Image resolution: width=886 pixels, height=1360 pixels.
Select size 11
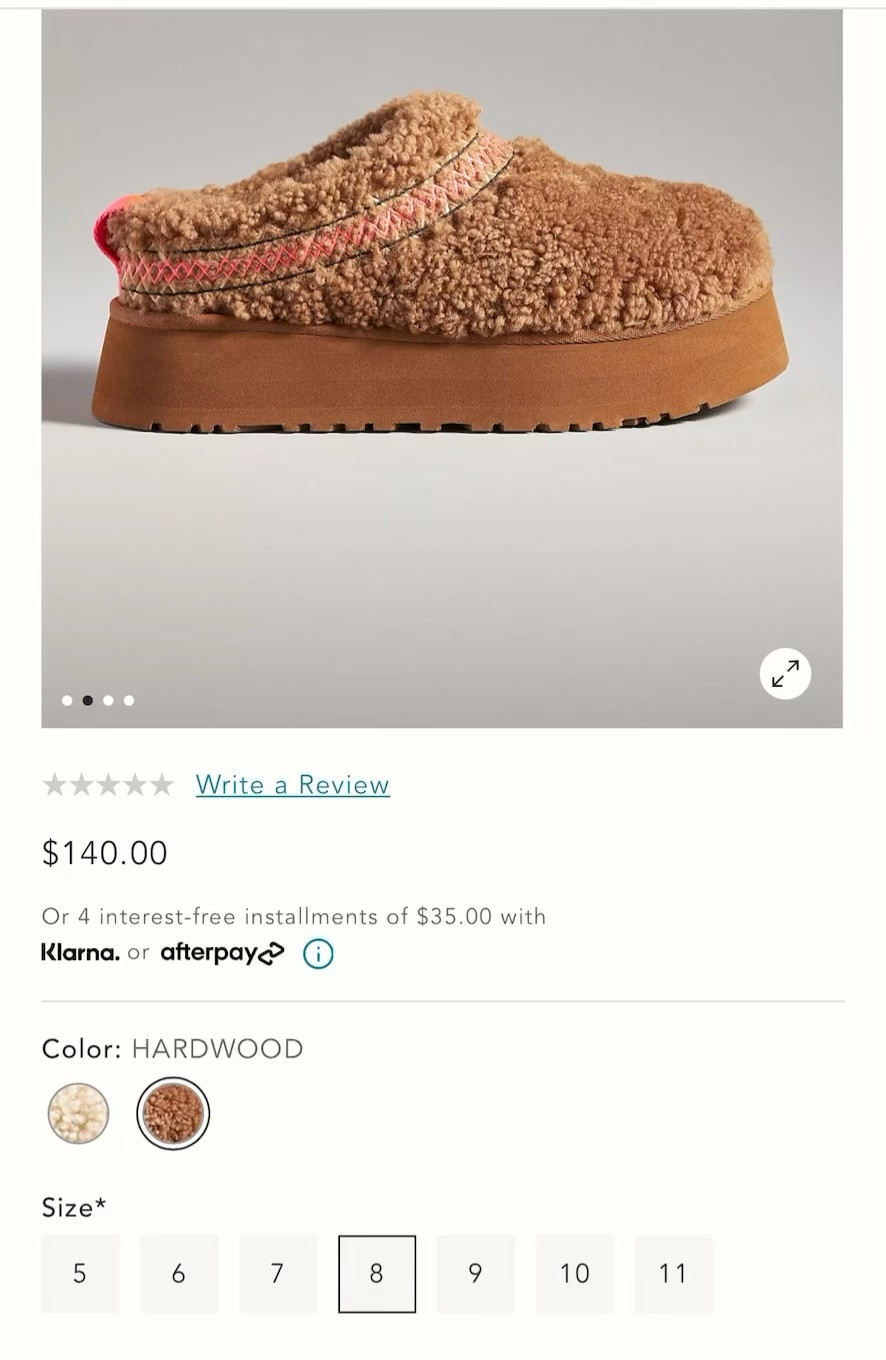(673, 1273)
